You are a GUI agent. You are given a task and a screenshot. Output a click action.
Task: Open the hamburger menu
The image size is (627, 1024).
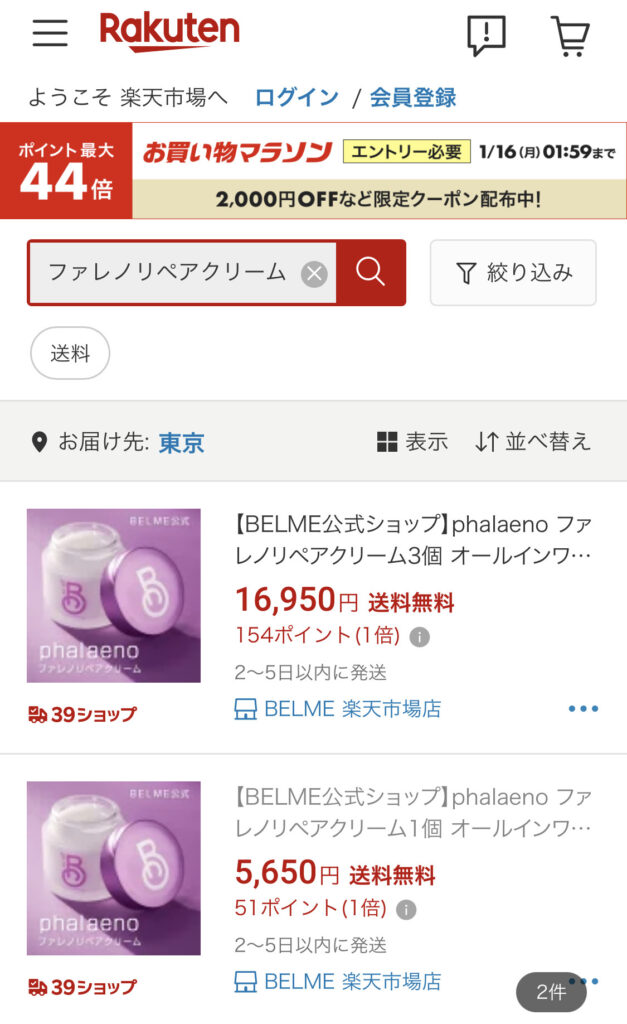(x=50, y=34)
